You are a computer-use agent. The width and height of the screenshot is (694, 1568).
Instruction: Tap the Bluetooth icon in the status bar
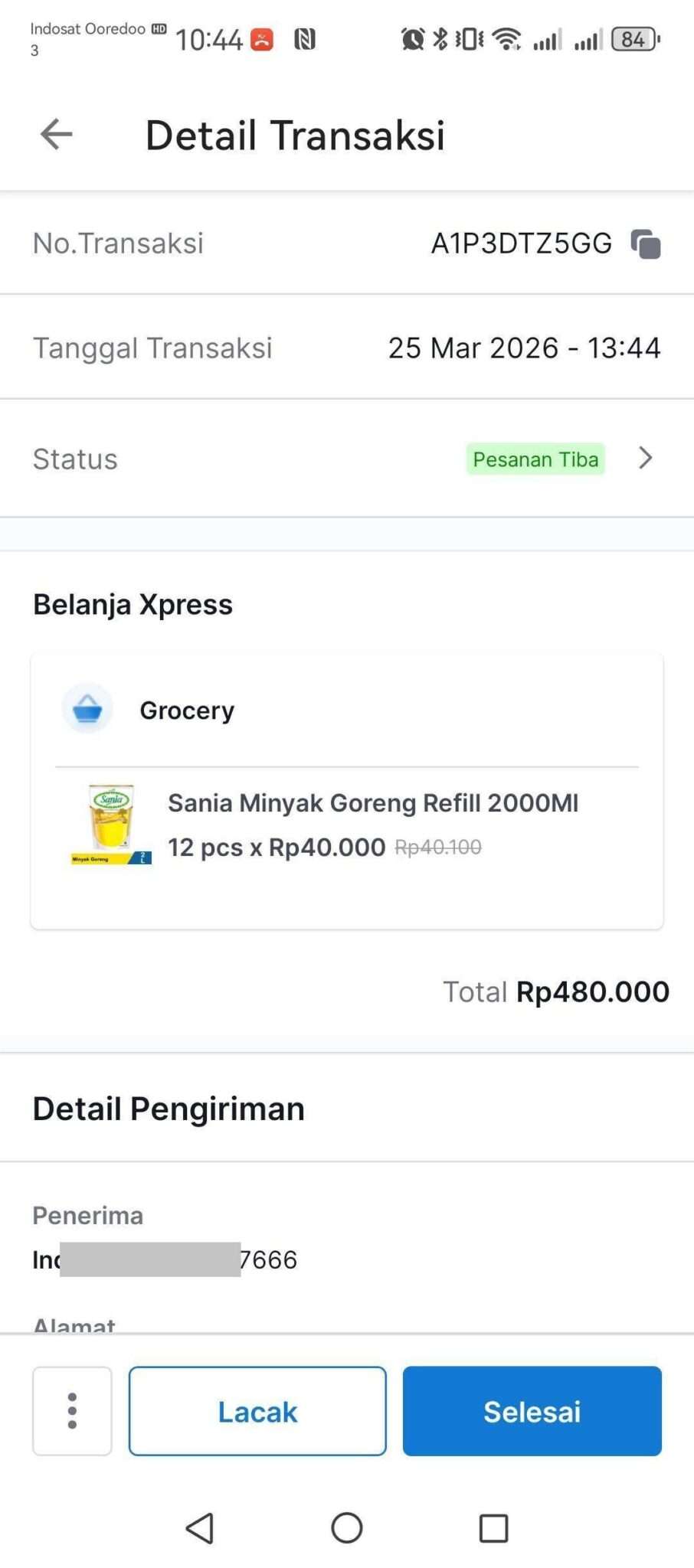tap(440, 40)
